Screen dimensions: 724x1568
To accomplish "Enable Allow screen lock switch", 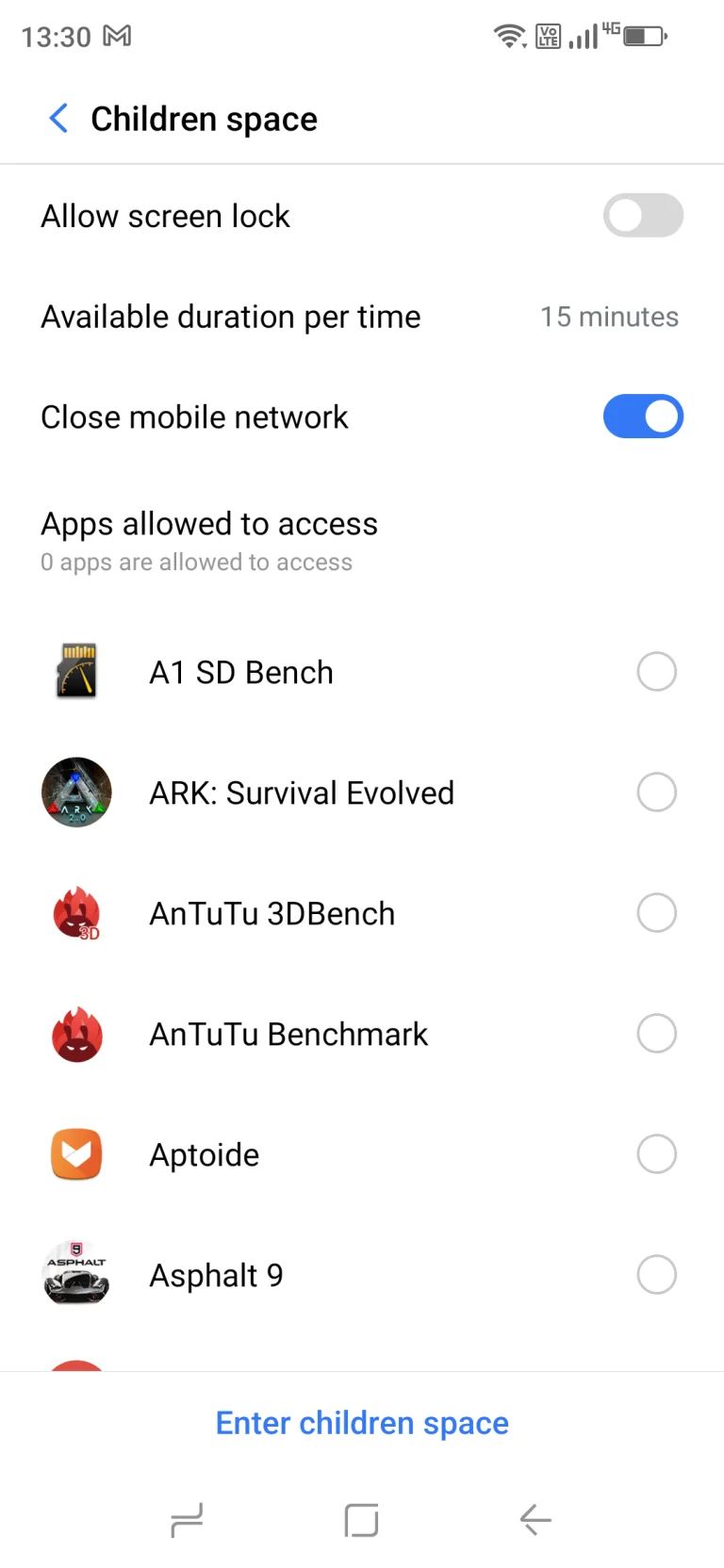I will [x=643, y=216].
